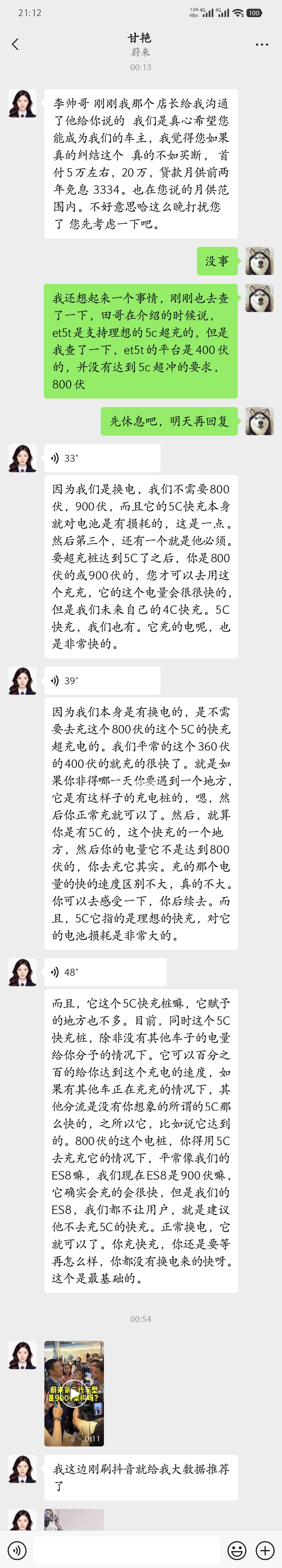The width and height of the screenshot is (282, 1568).
Task: Switch to voice input mode
Action: point(17,1550)
